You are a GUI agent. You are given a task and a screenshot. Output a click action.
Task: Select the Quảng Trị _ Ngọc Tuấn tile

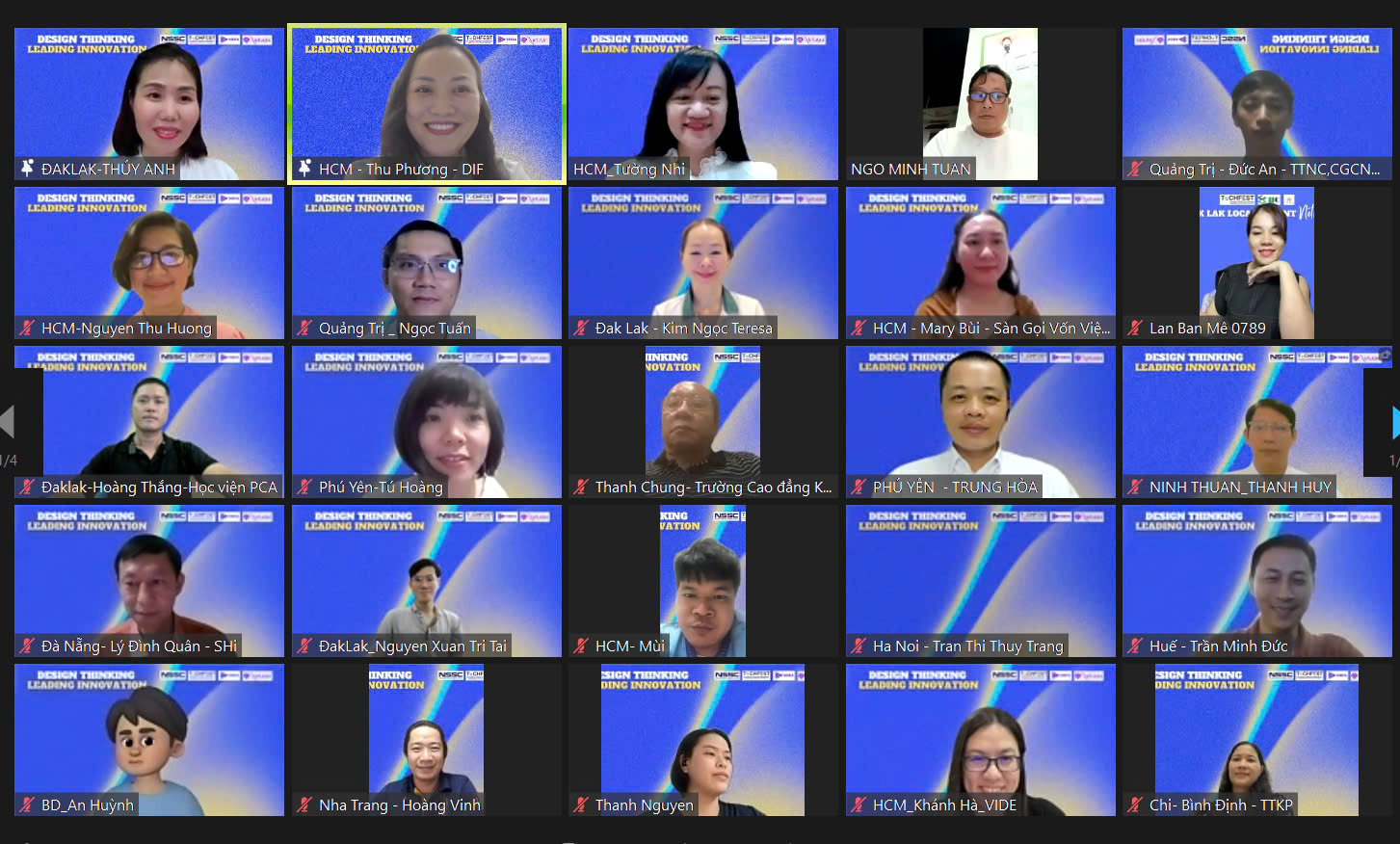(427, 263)
